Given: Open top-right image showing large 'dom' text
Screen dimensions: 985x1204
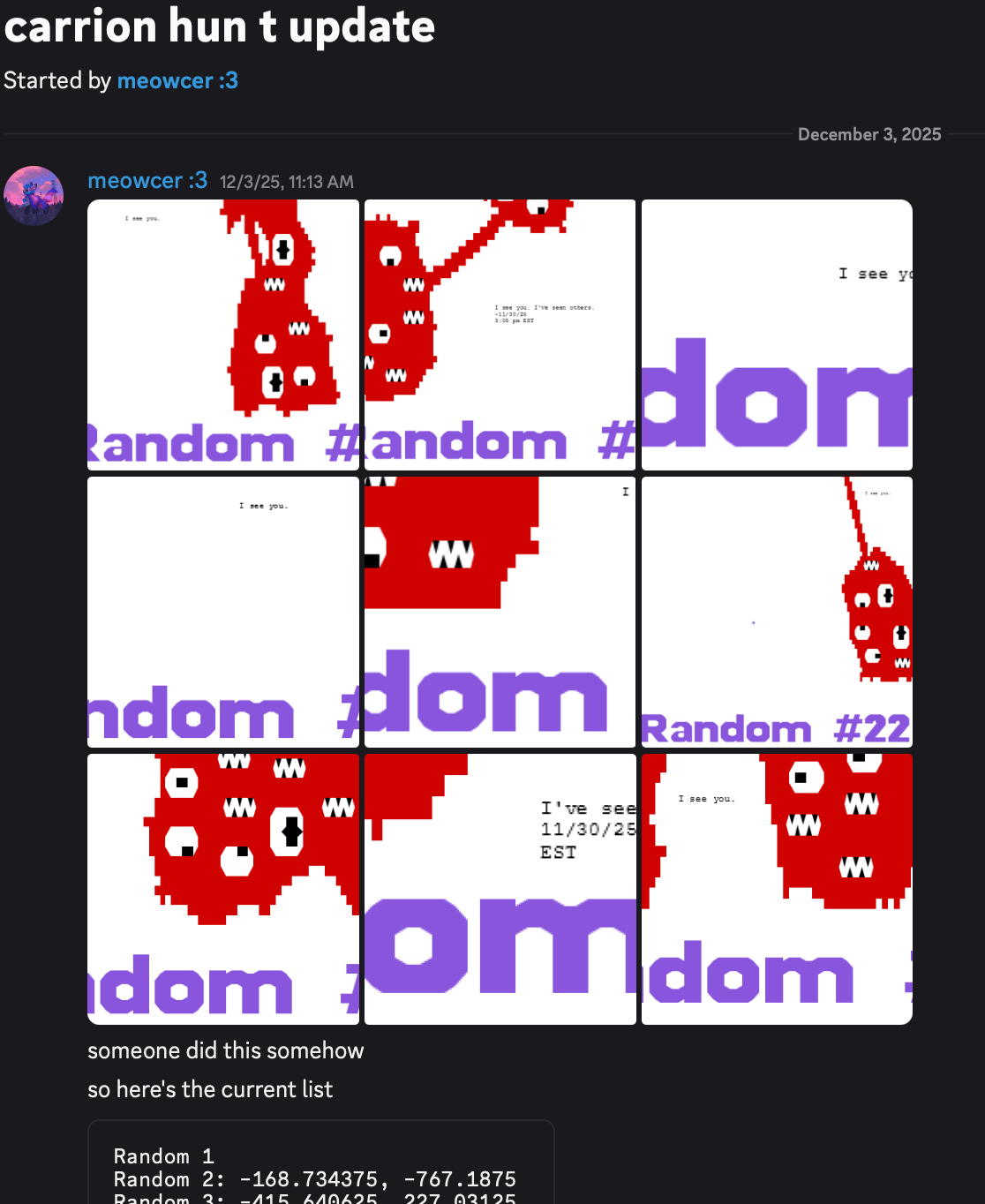Looking at the screenshot, I should pyautogui.click(x=777, y=335).
